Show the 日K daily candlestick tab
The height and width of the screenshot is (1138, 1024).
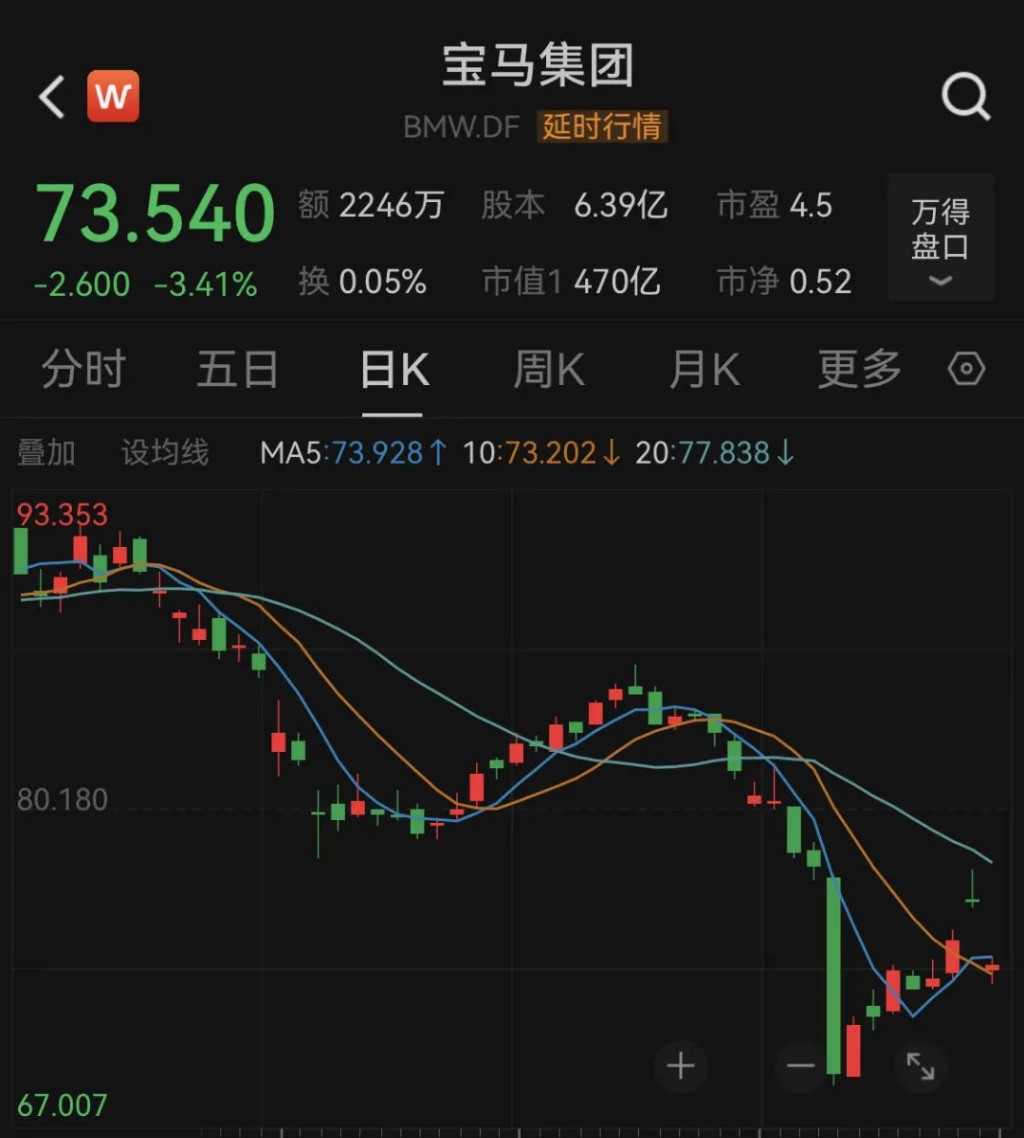(x=394, y=371)
